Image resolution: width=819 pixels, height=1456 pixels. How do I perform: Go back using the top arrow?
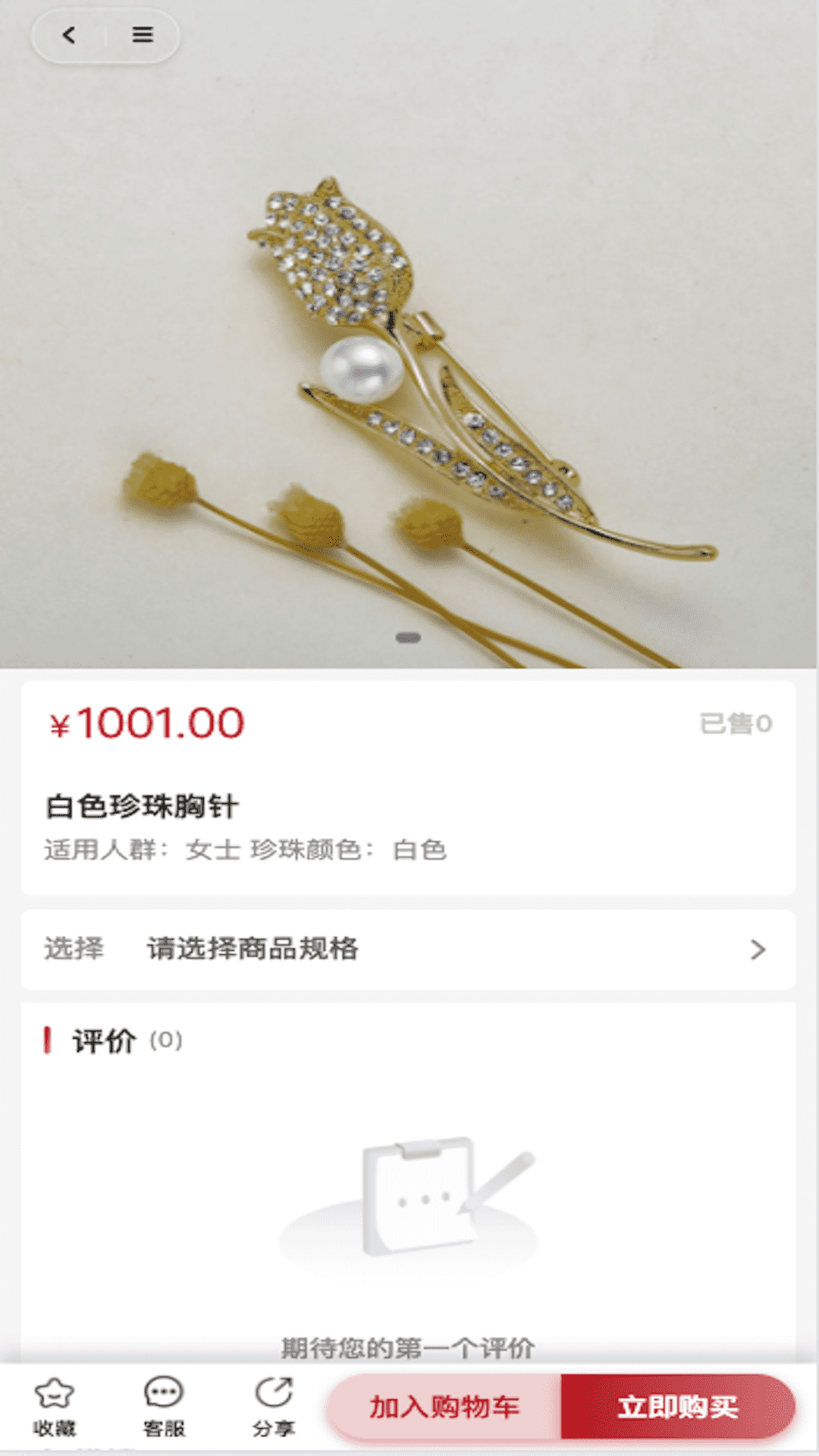69,35
